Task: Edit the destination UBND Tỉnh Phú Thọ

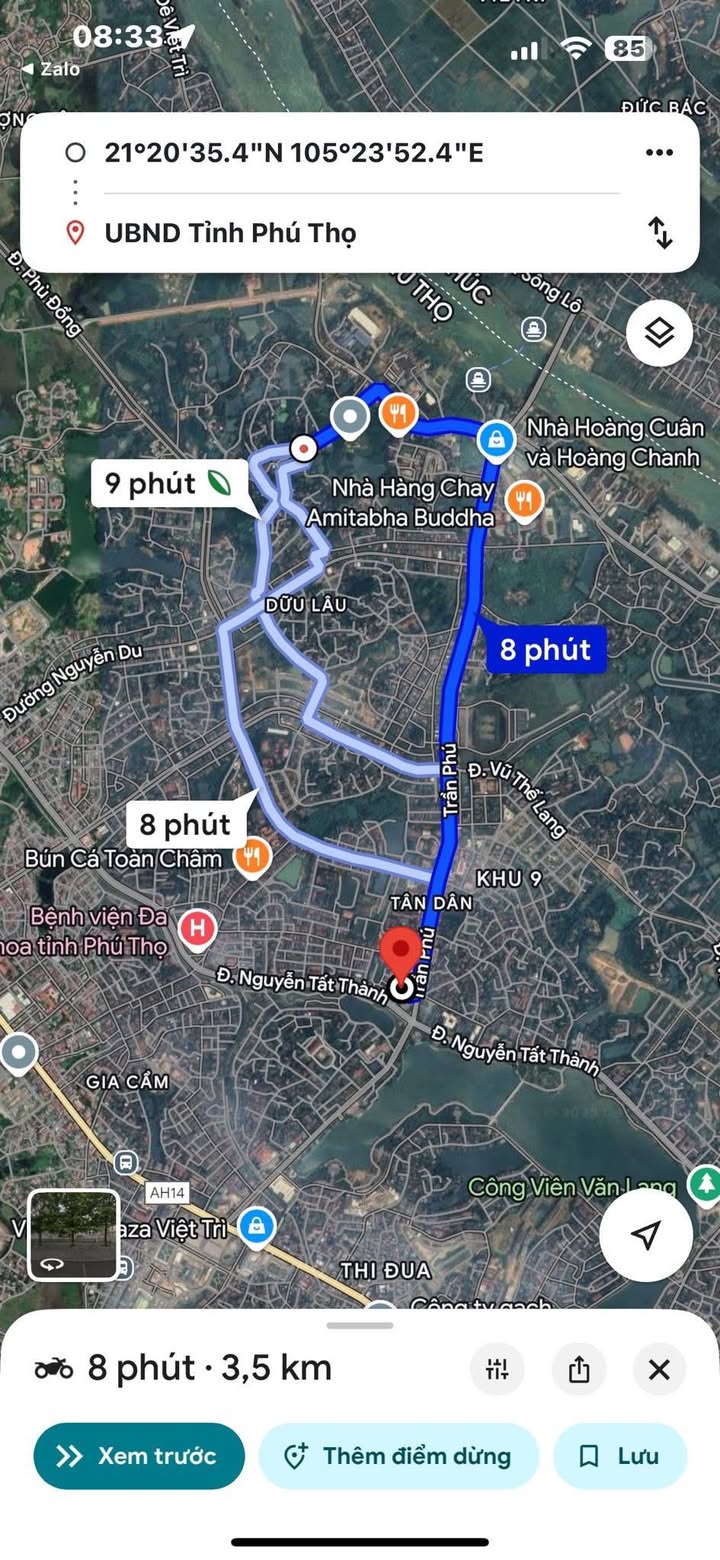Action: 230,233
